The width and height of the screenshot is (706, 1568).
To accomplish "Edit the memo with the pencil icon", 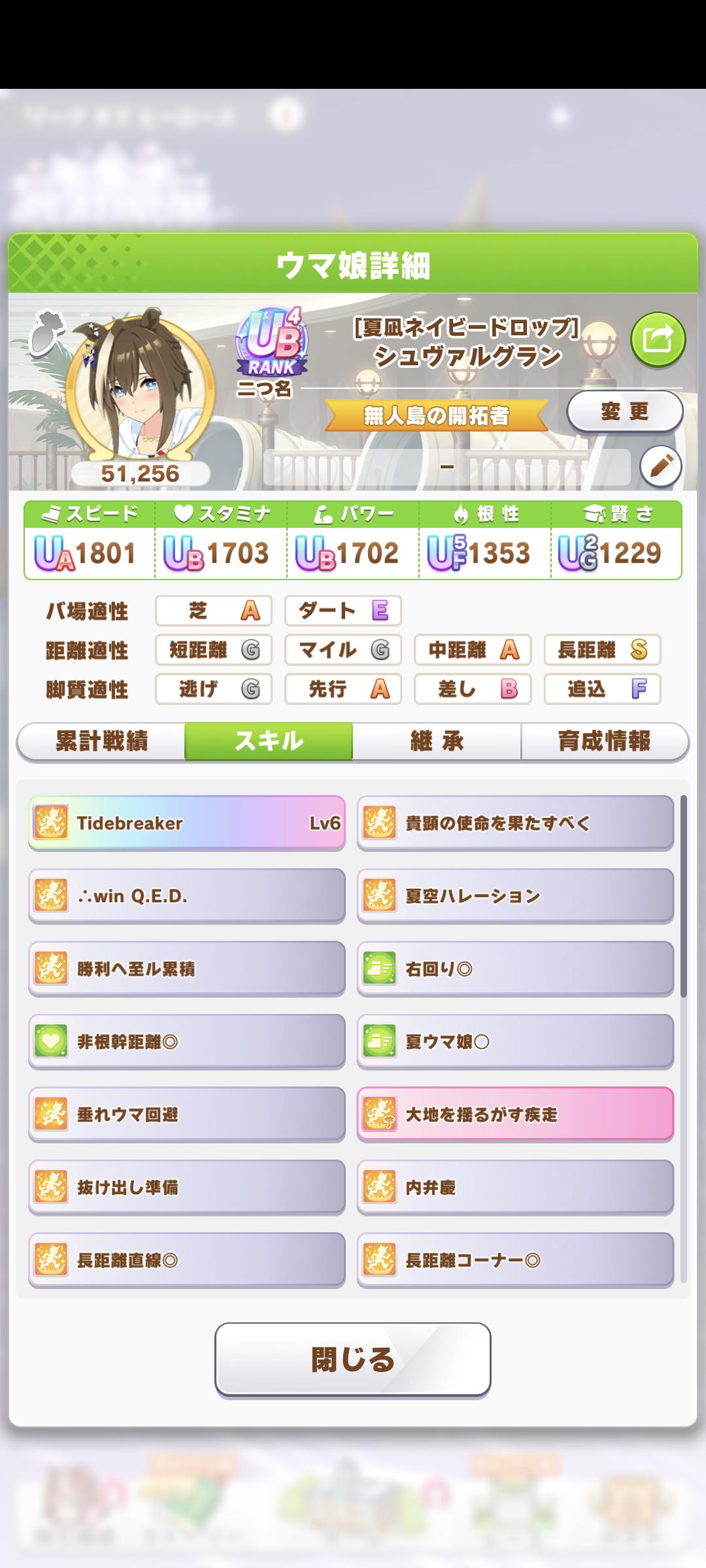I will pos(660,466).
